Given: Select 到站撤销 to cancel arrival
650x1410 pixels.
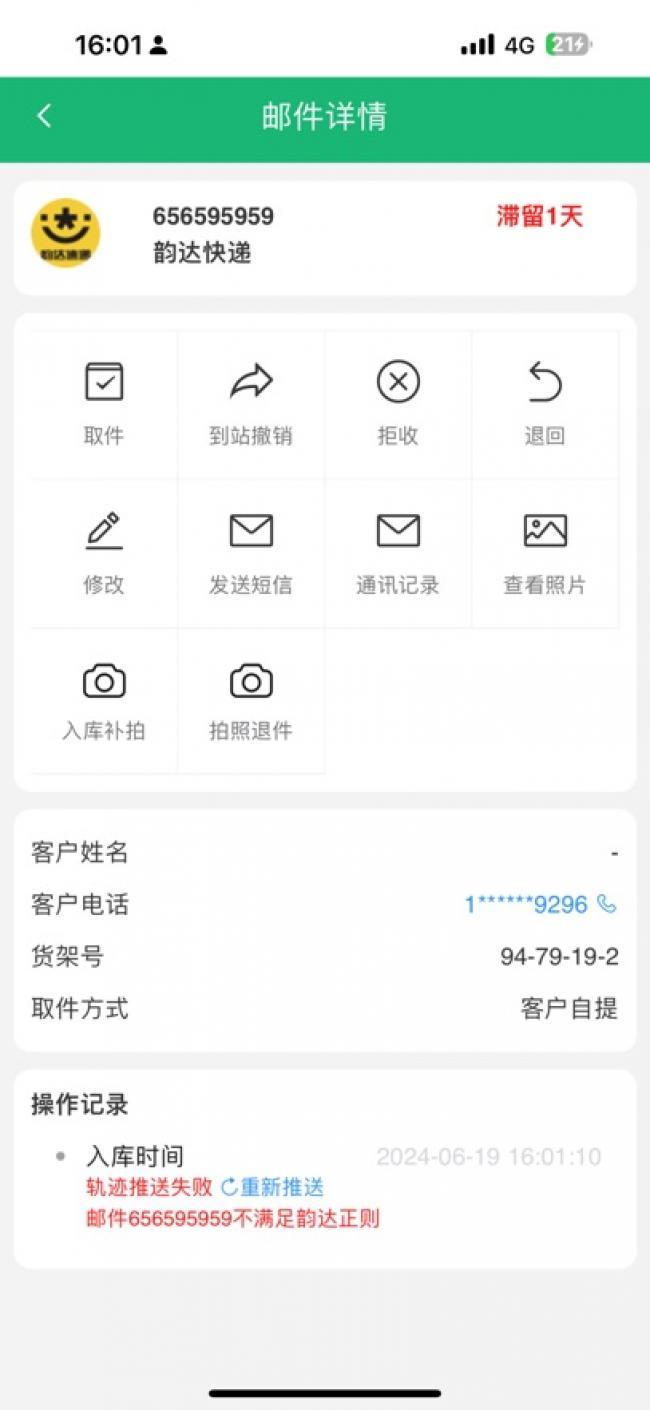Looking at the screenshot, I should tap(251, 404).
